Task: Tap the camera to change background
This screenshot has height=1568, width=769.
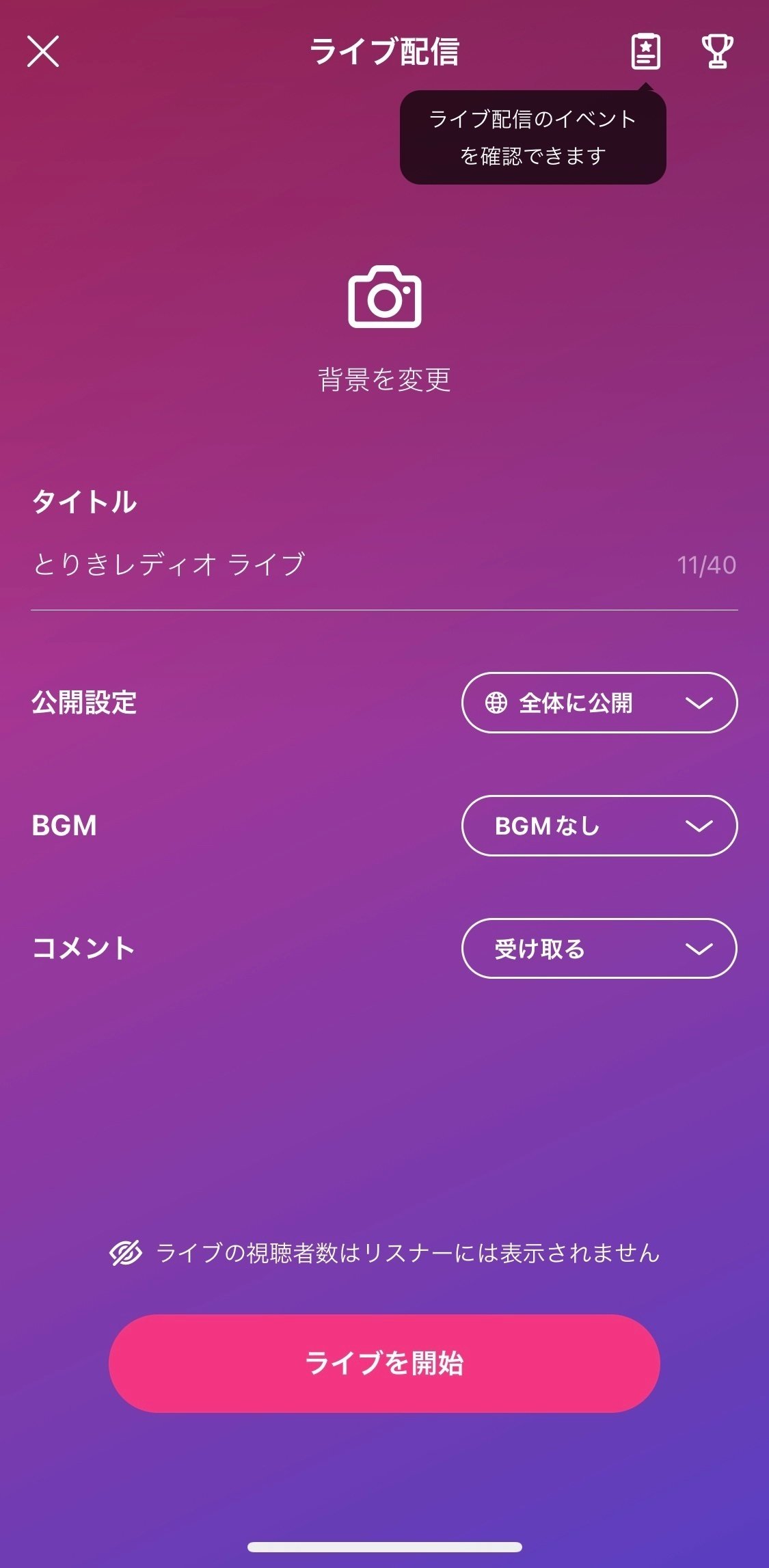Action: [x=385, y=297]
